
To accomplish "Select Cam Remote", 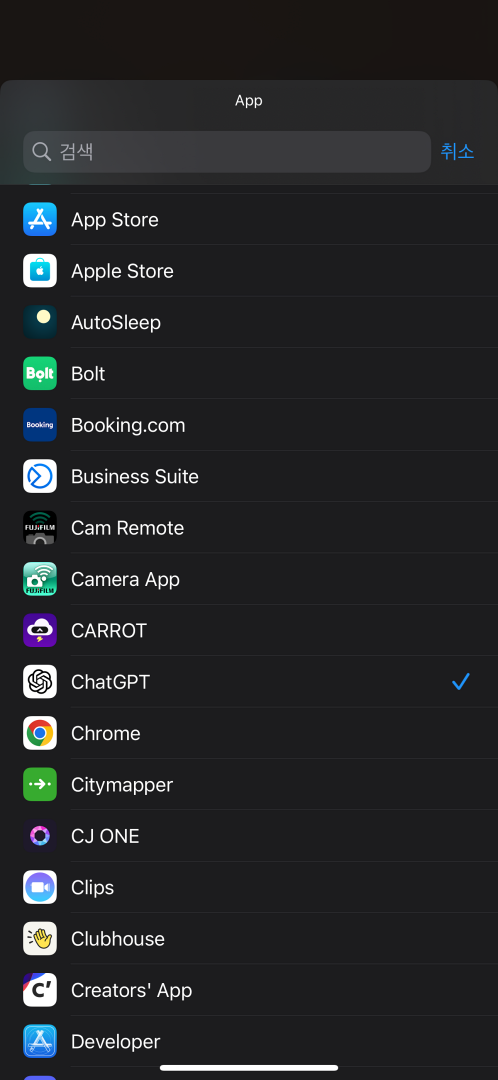I will [x=249, y=528].
